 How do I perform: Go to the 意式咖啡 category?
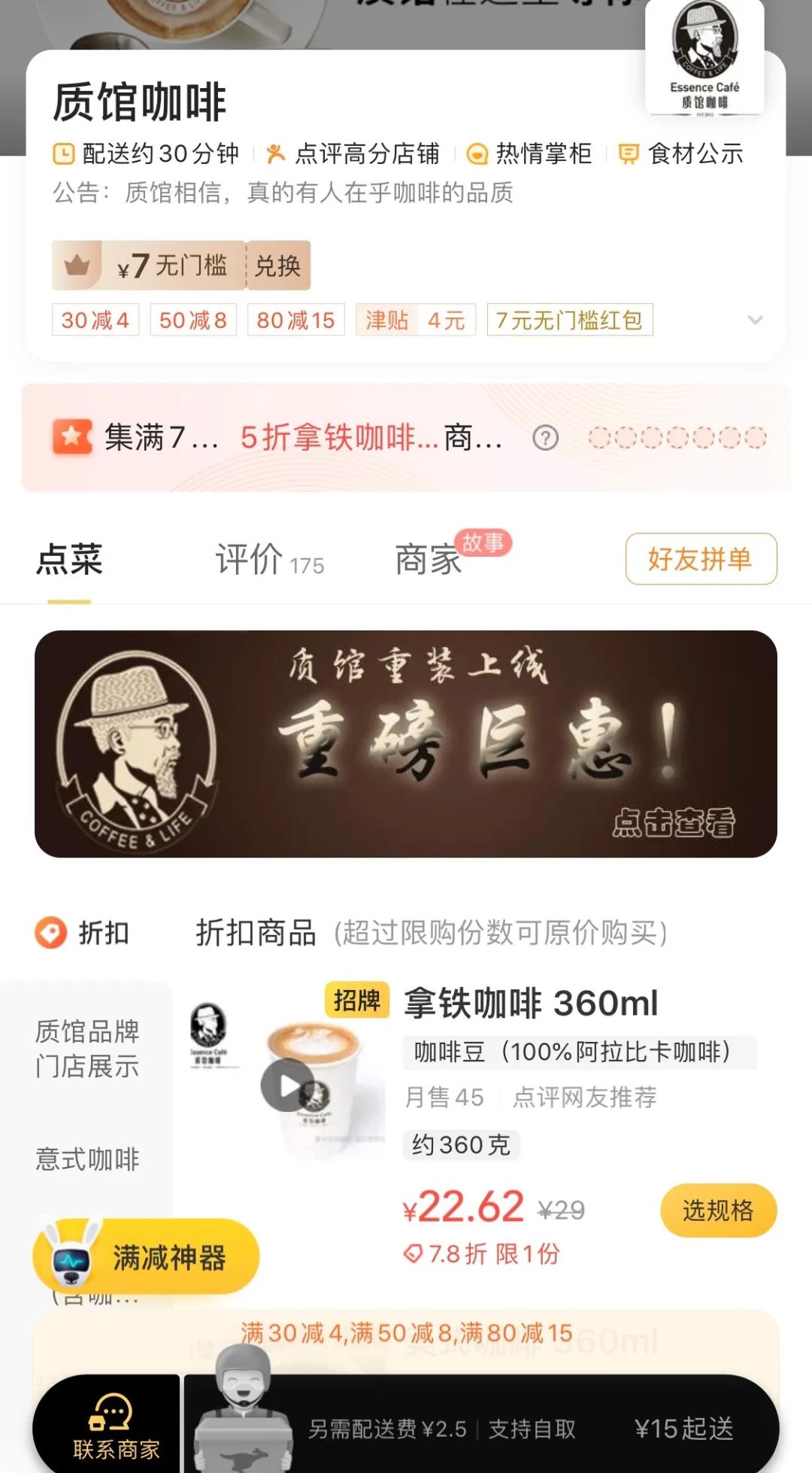[x=87, y=1159]
